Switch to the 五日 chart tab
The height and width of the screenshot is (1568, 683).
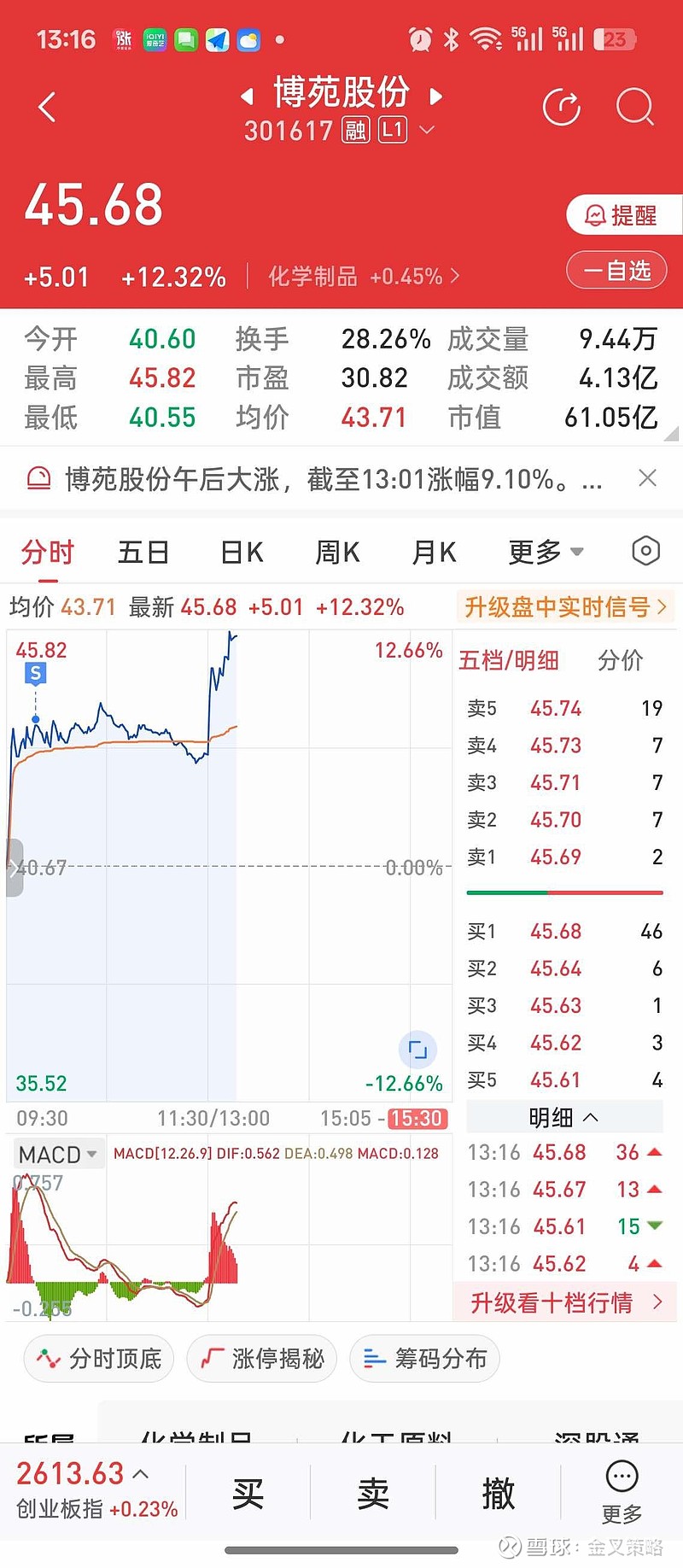143,553
